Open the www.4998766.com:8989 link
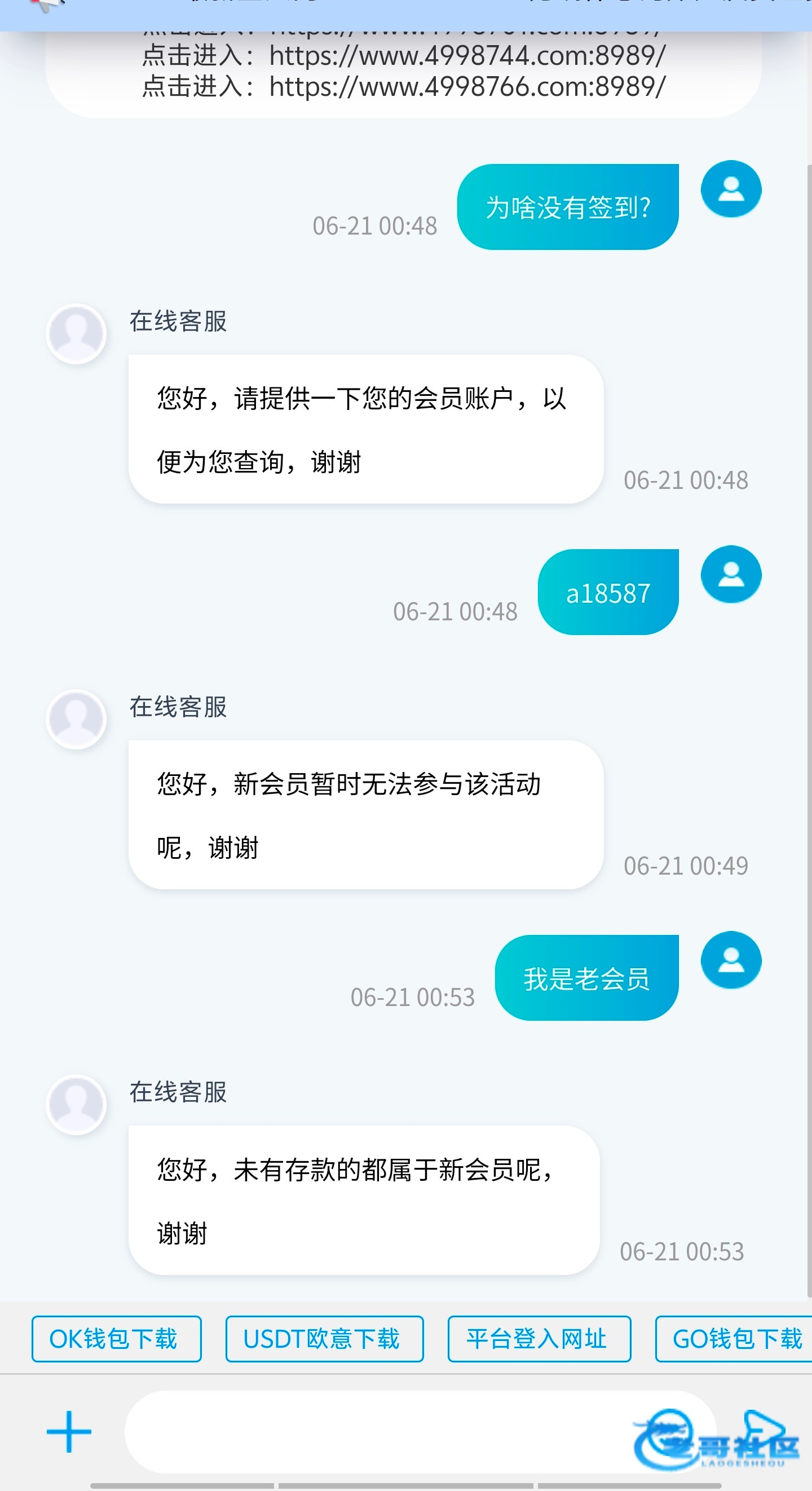This screenshot has height=1491, width=812. click(467, 87)
